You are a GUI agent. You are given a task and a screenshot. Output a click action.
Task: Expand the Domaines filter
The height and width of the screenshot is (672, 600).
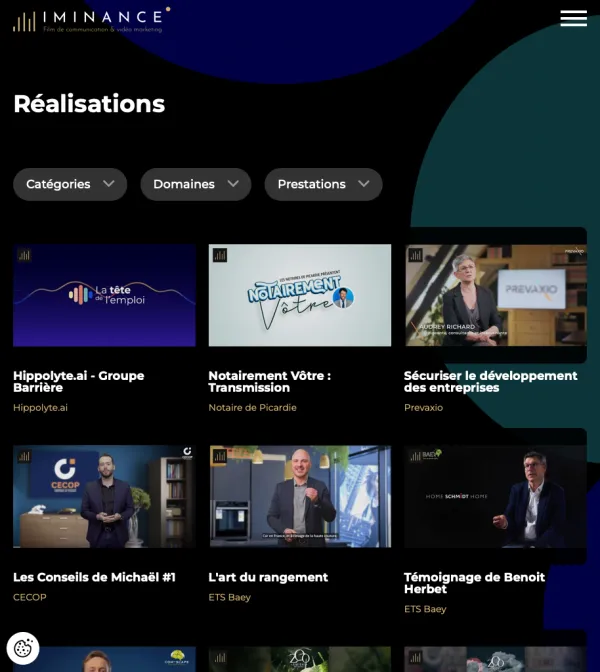pyautogui.click(x=195, y=184)
